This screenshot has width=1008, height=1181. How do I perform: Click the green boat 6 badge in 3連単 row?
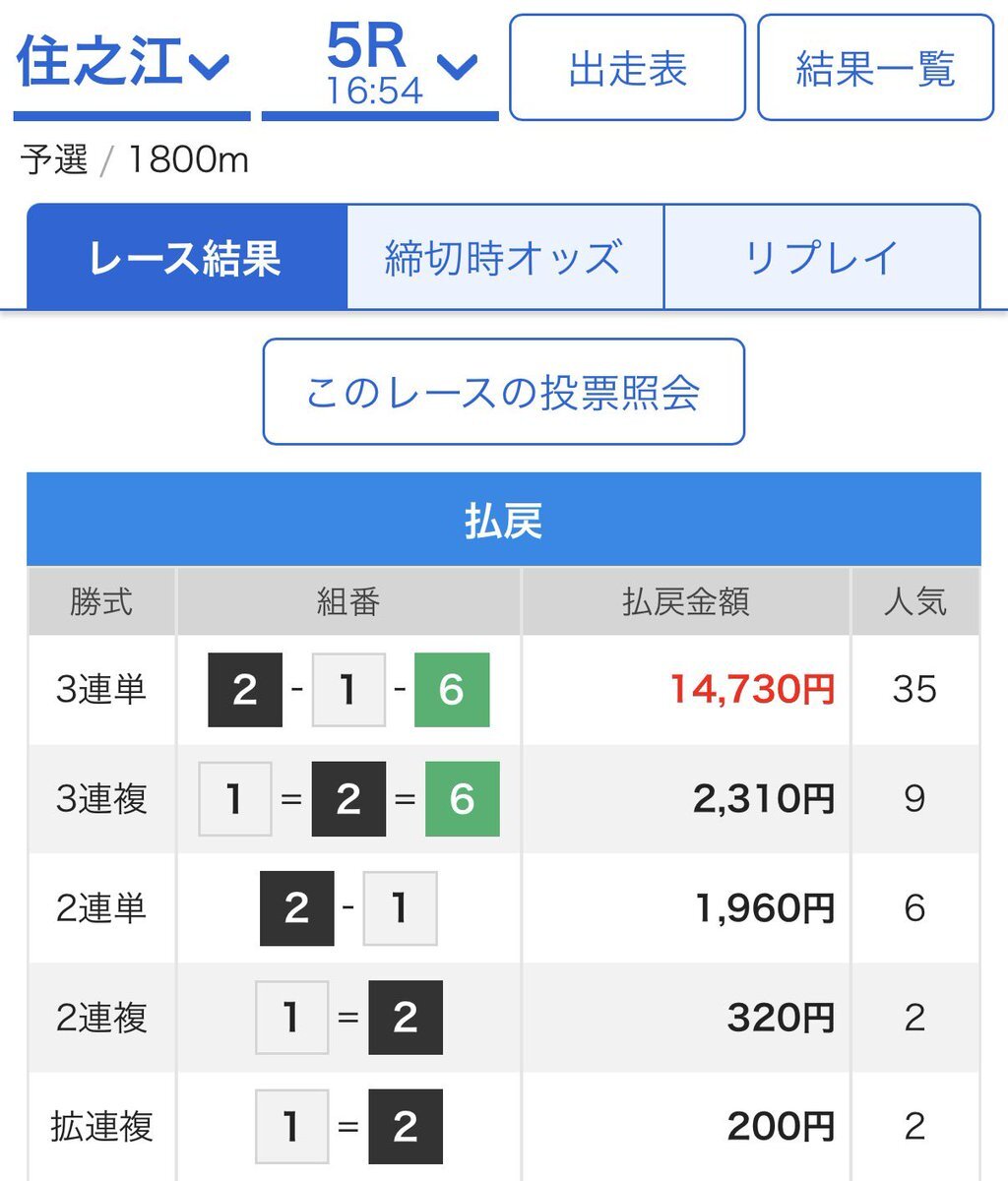[452, 688]
